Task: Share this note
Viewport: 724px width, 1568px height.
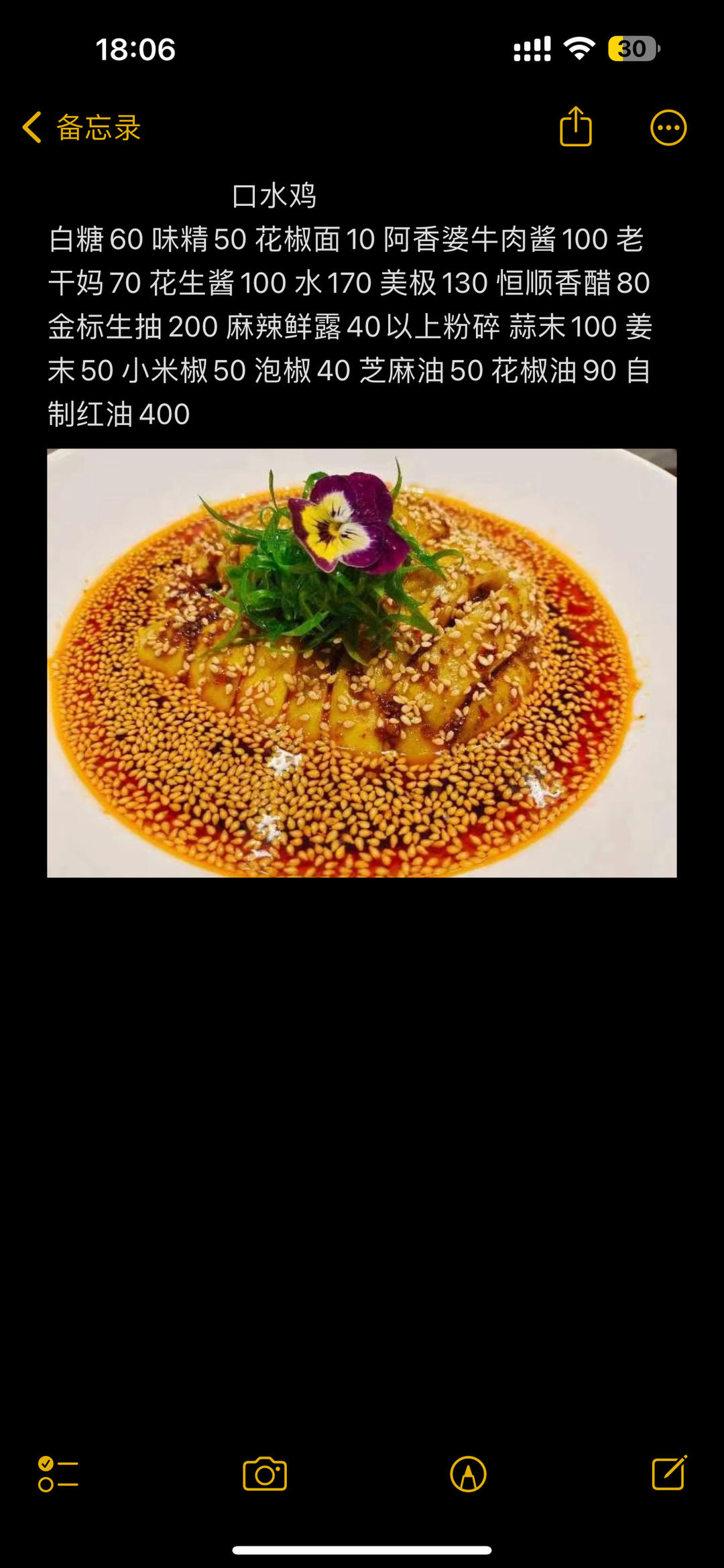Action: pos(576,126)
